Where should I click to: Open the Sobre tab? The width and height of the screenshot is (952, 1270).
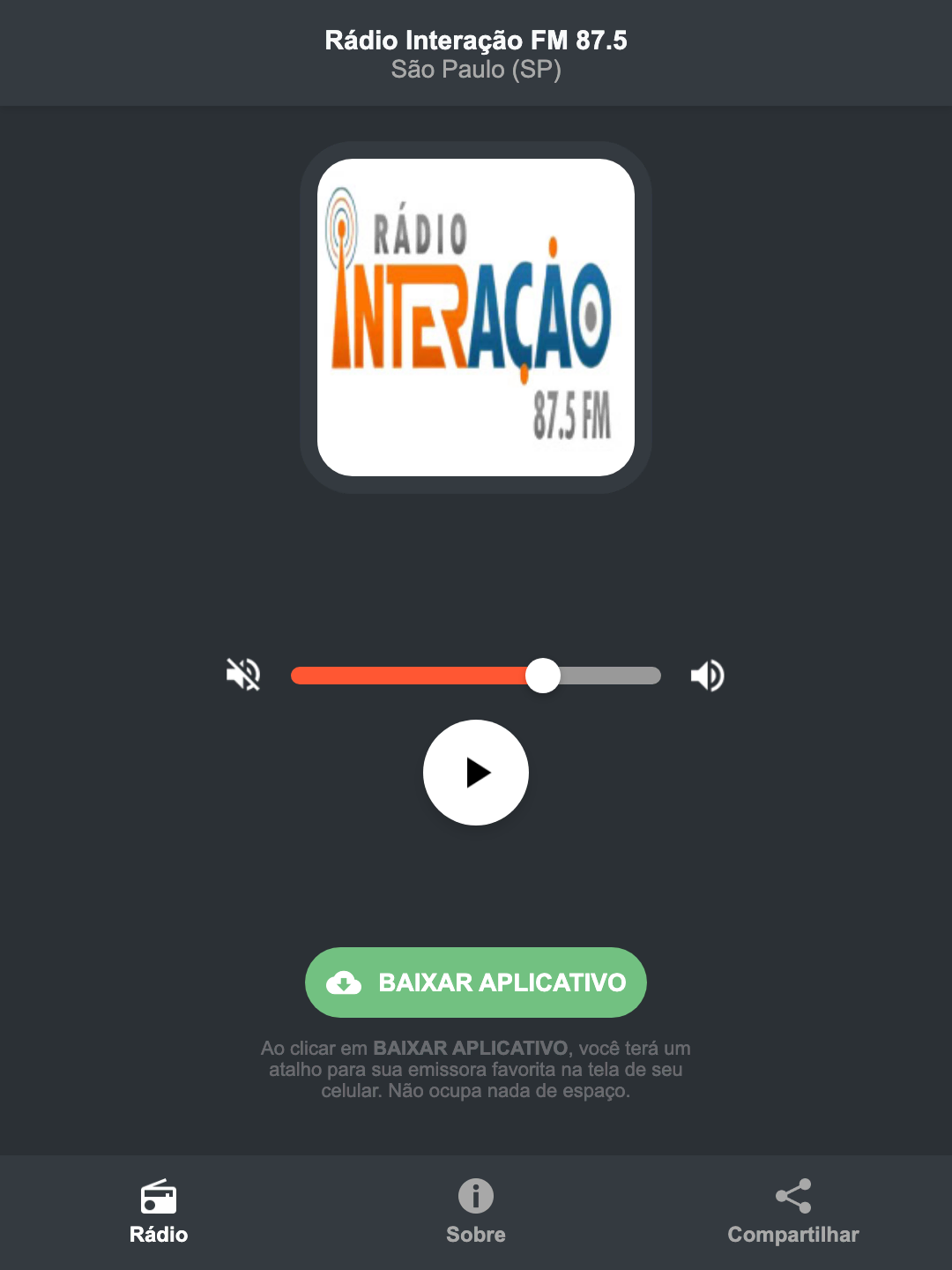point(475,1213)
